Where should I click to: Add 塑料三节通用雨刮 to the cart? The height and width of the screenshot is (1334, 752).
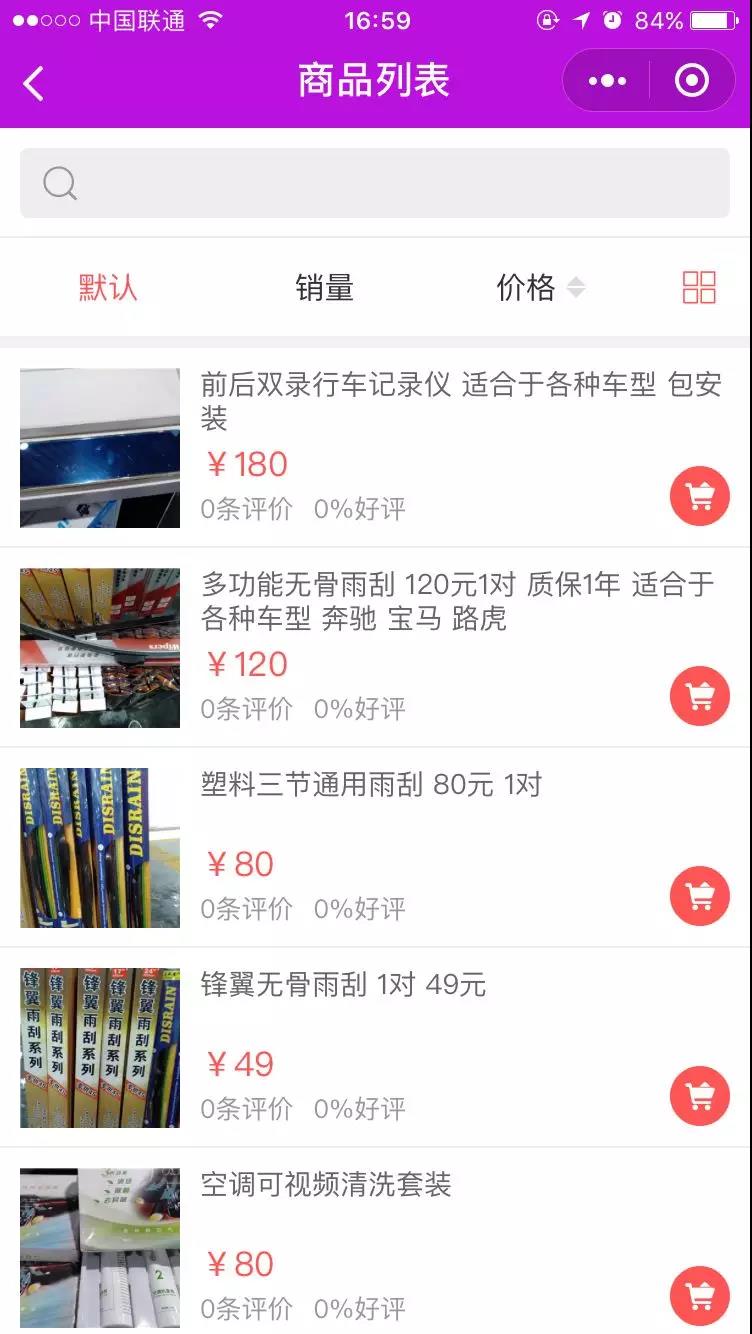pos(699,896)
